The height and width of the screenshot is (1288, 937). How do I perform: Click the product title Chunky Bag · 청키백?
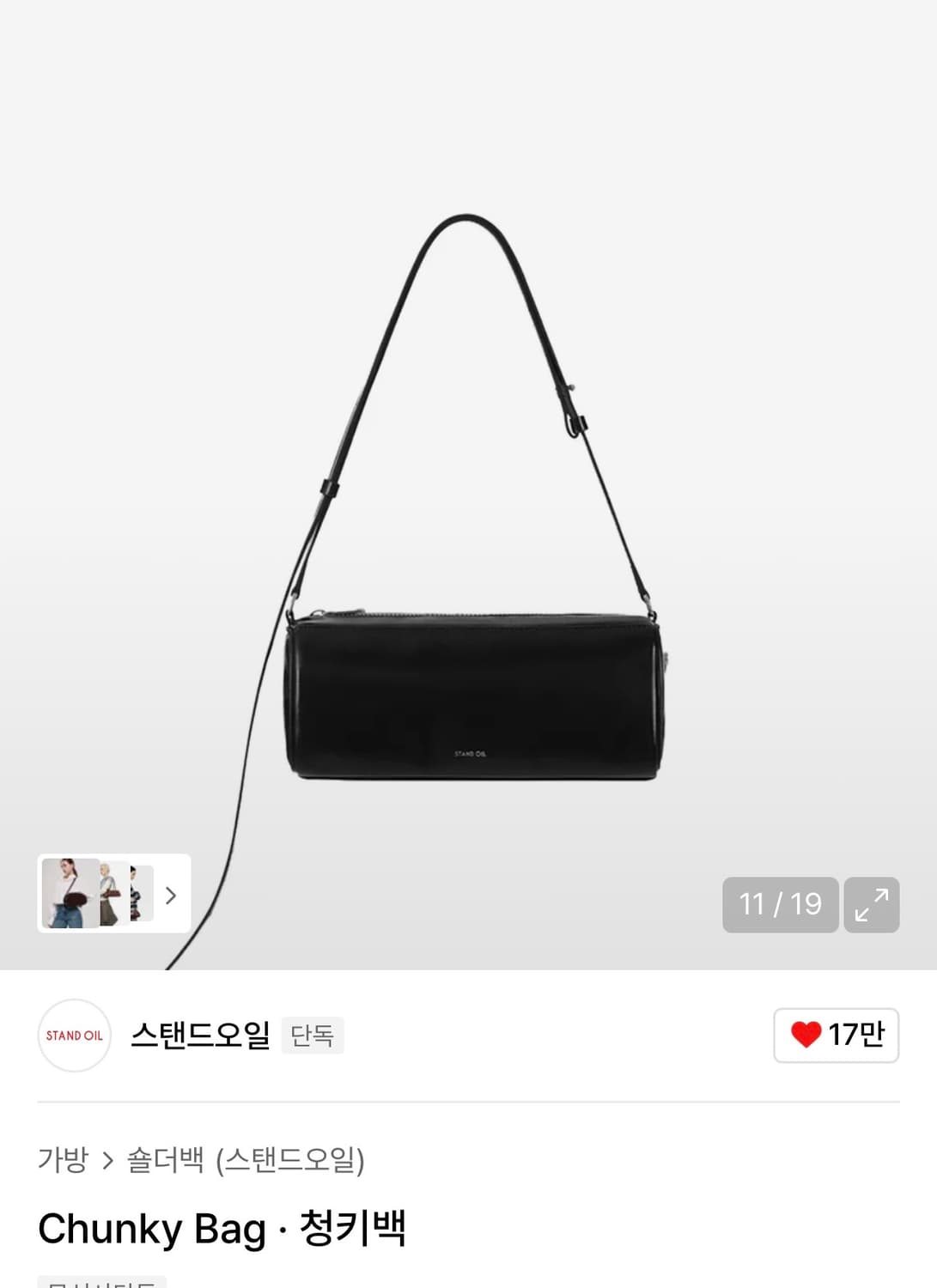click(x=222, y=1229)
